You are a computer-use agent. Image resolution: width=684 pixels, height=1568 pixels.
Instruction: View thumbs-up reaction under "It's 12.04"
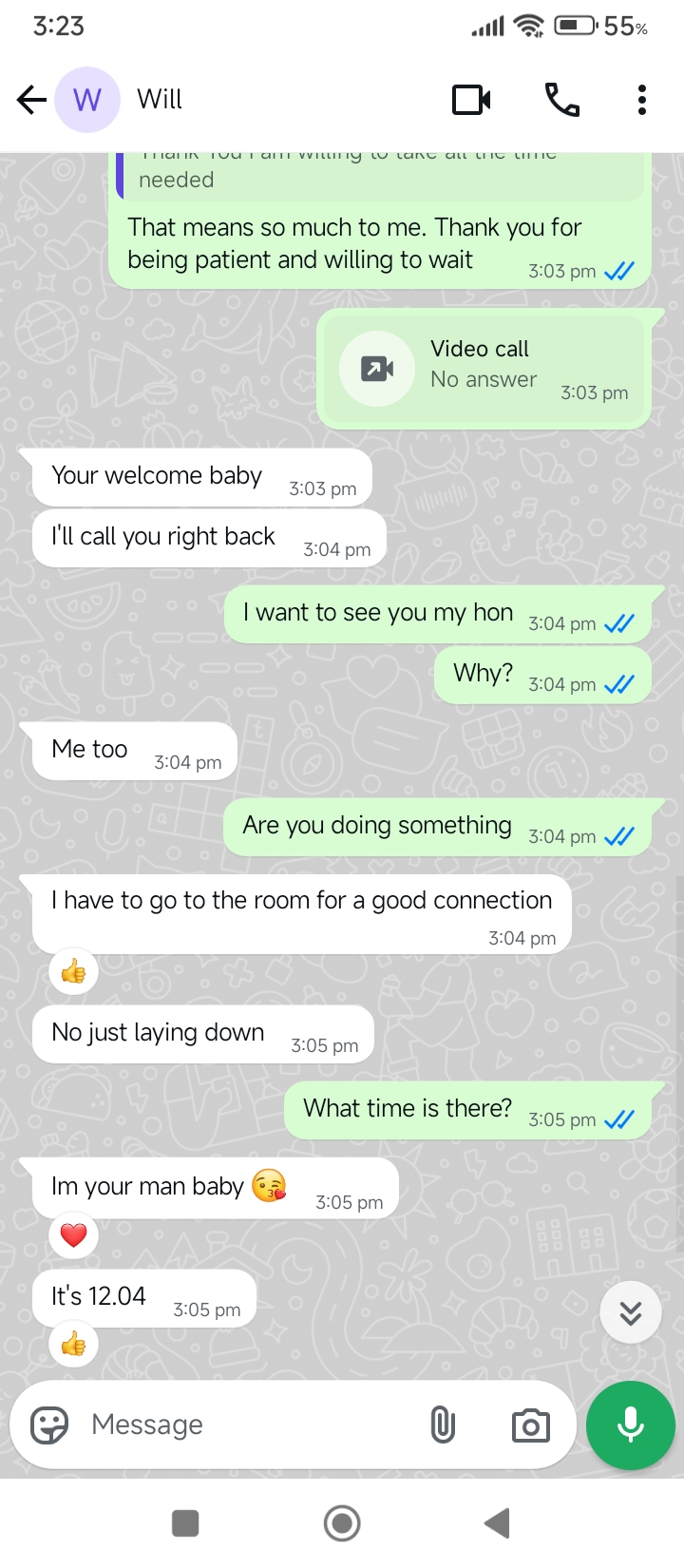click(74, 1344)
